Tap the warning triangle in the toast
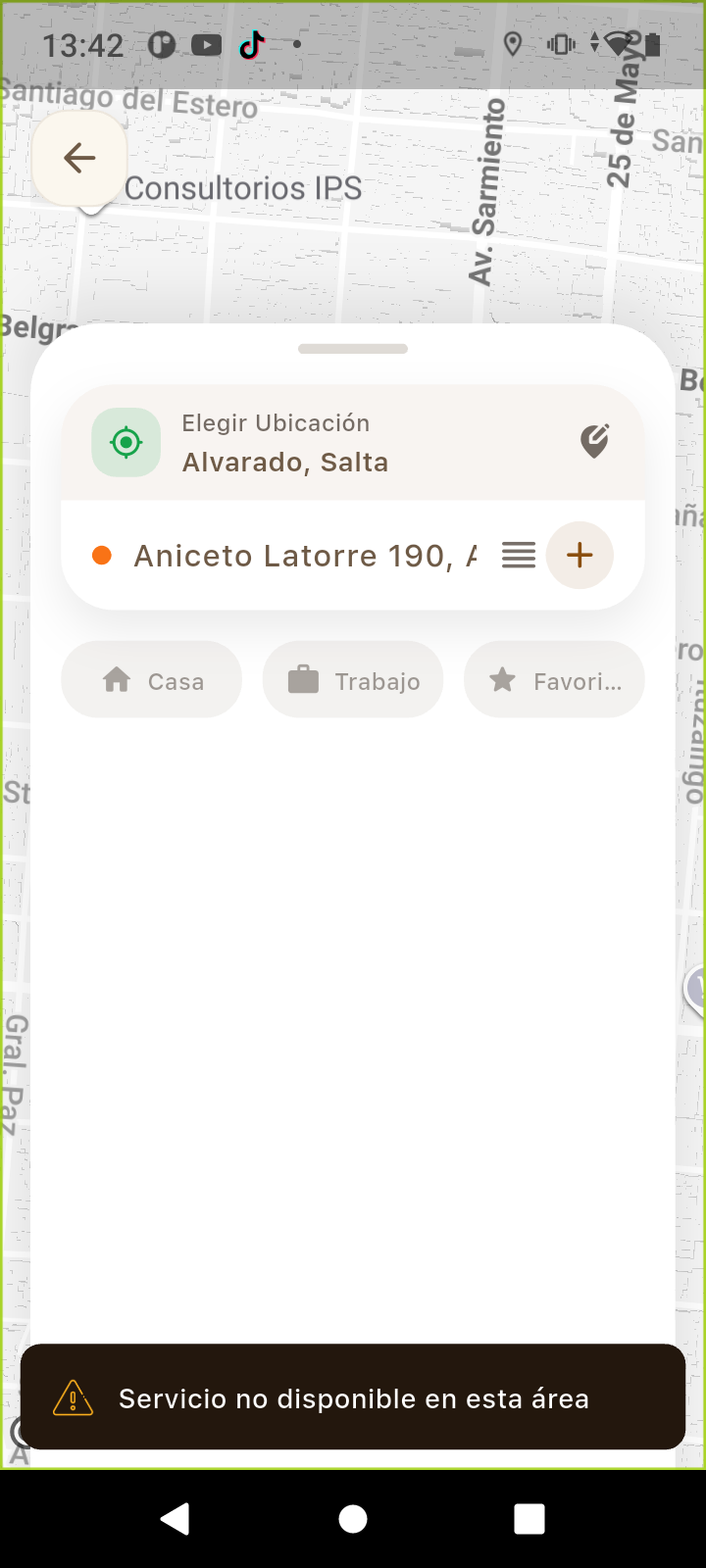This screenshot has width=706, height=1568. (72, 1397)
